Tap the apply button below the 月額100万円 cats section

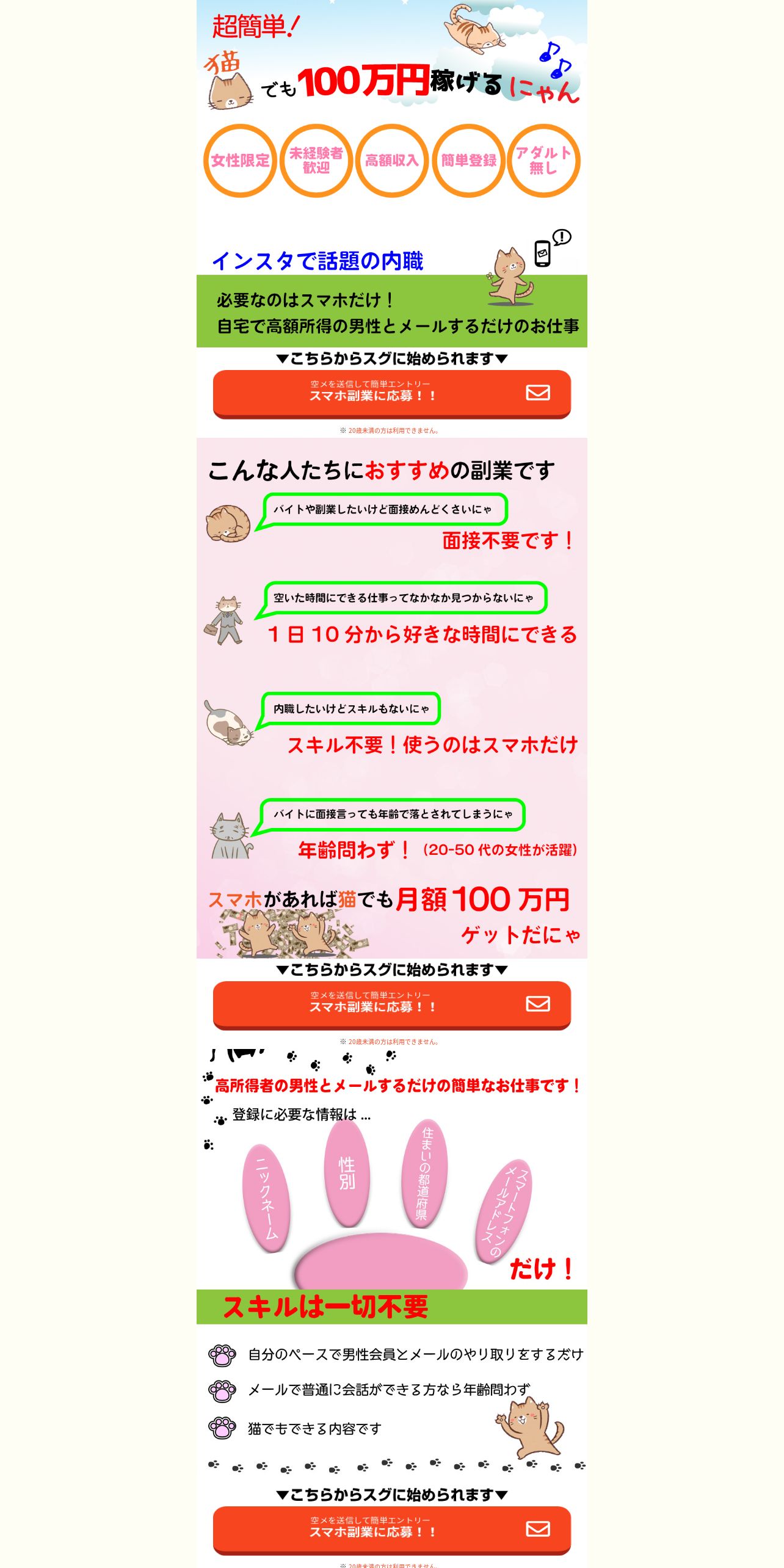[x=391, y=1005]
